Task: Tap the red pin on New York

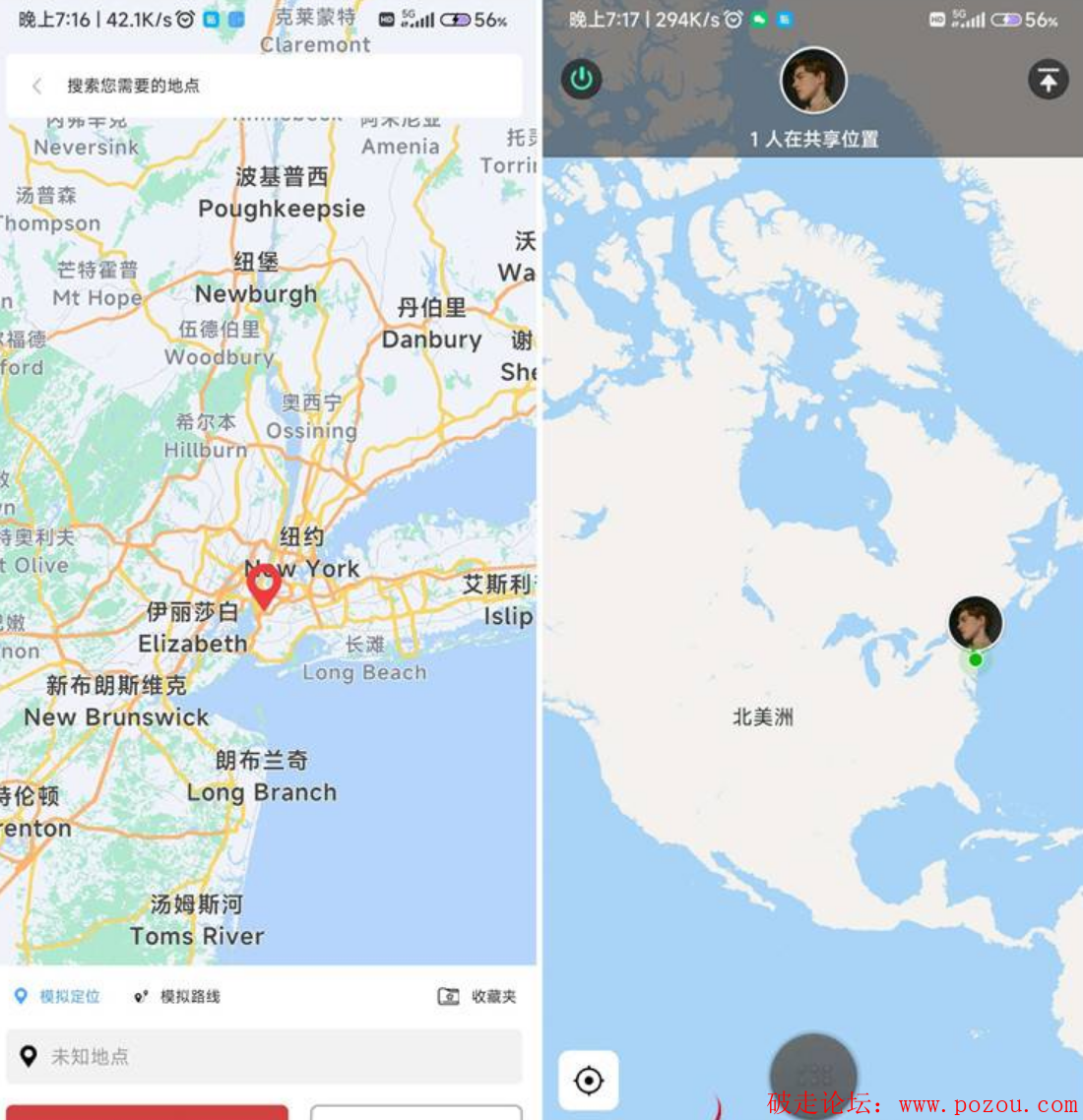Action: [263, 586]
